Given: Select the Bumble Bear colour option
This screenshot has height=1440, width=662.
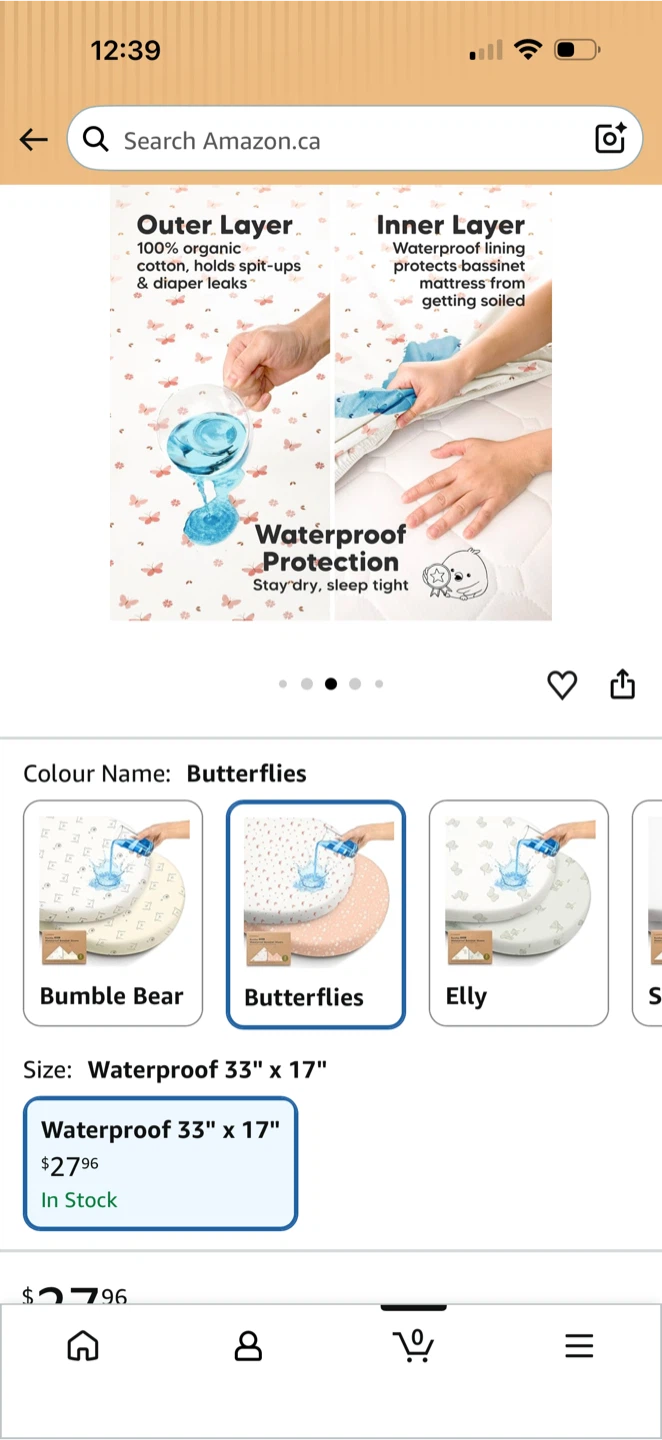Looking at the screenshot, I should click(113, 913).
